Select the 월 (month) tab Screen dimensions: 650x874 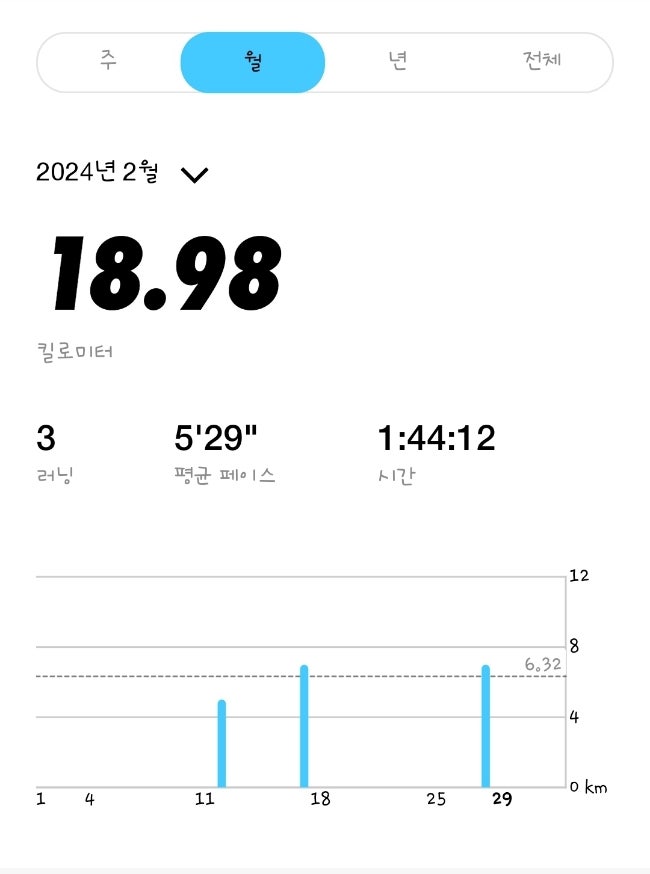tap(252, 62)
